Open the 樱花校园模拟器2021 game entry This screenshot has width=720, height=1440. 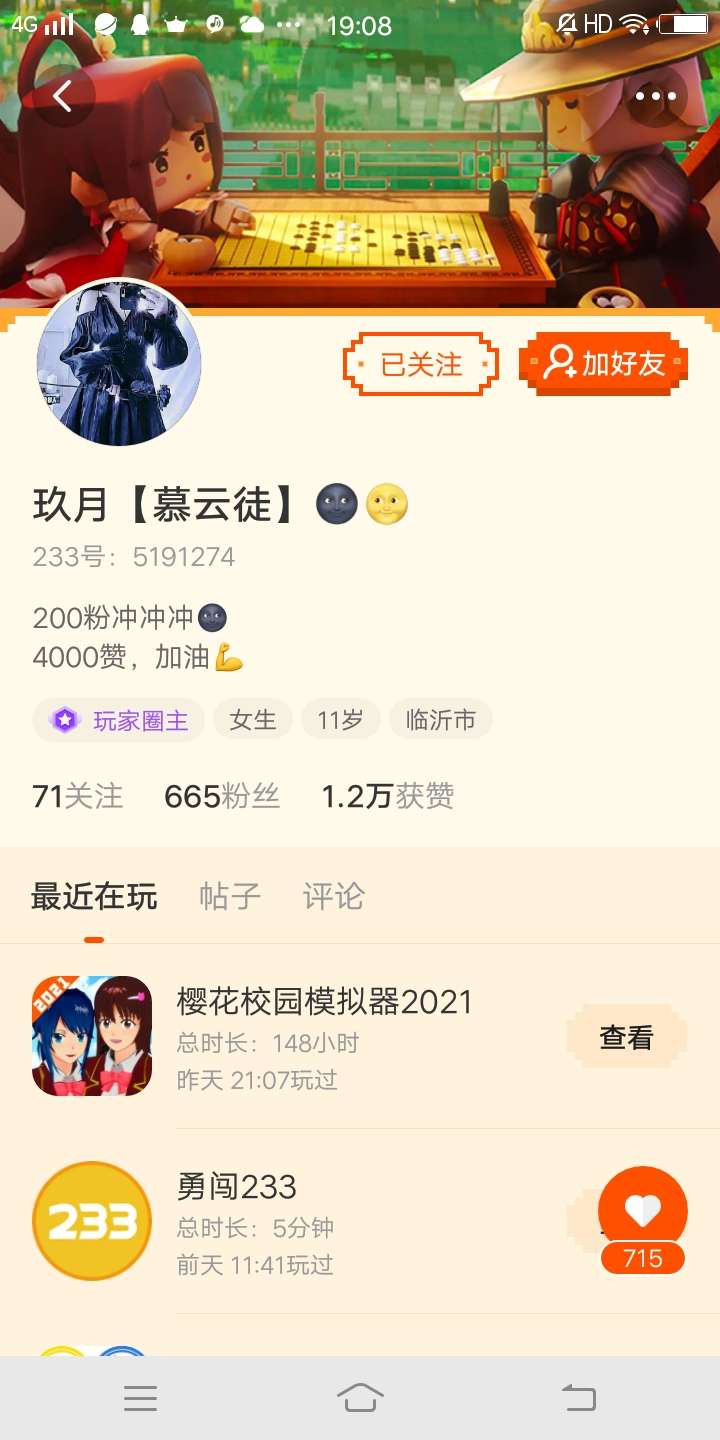coord(324,1002)
